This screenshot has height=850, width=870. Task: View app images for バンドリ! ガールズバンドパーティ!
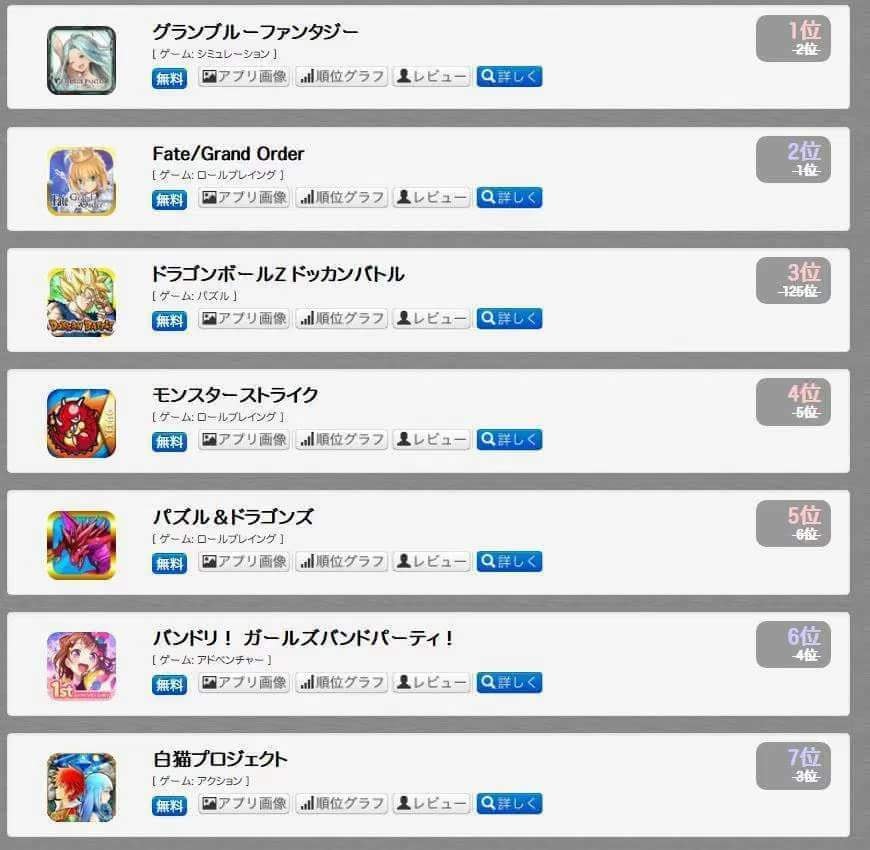coord(244,683)
